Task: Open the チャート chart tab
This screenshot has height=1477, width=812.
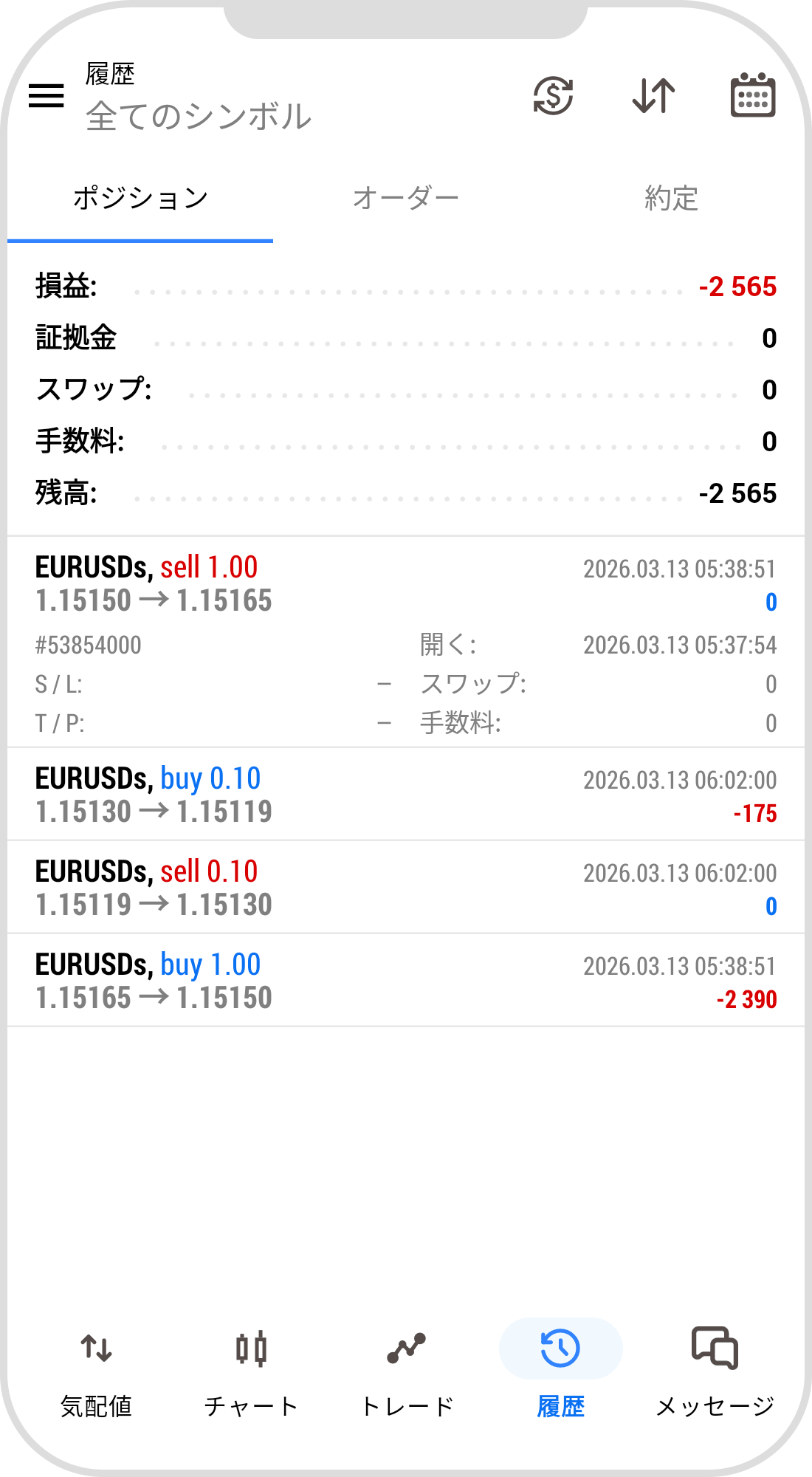Action: 251,1374
